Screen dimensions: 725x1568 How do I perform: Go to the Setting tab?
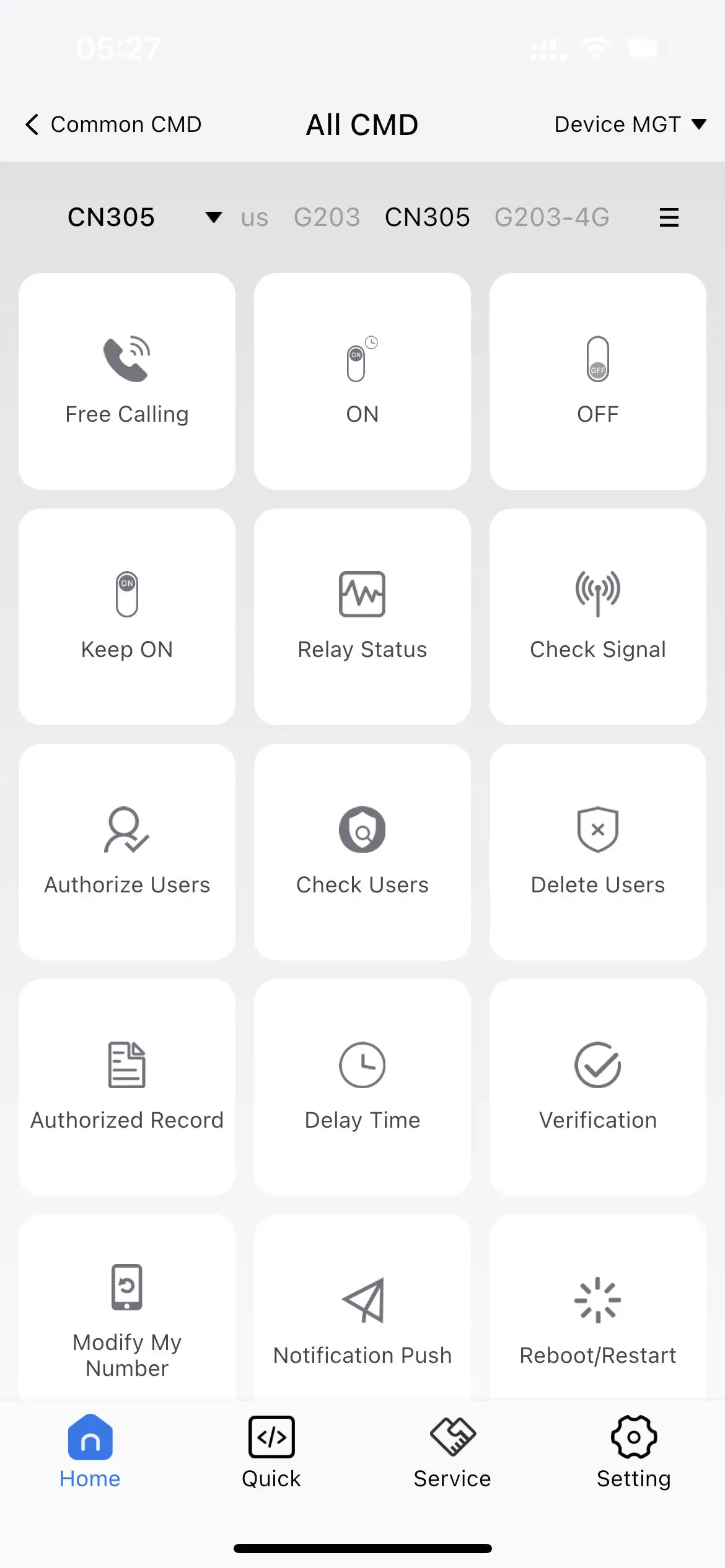tap(633, 1453)
